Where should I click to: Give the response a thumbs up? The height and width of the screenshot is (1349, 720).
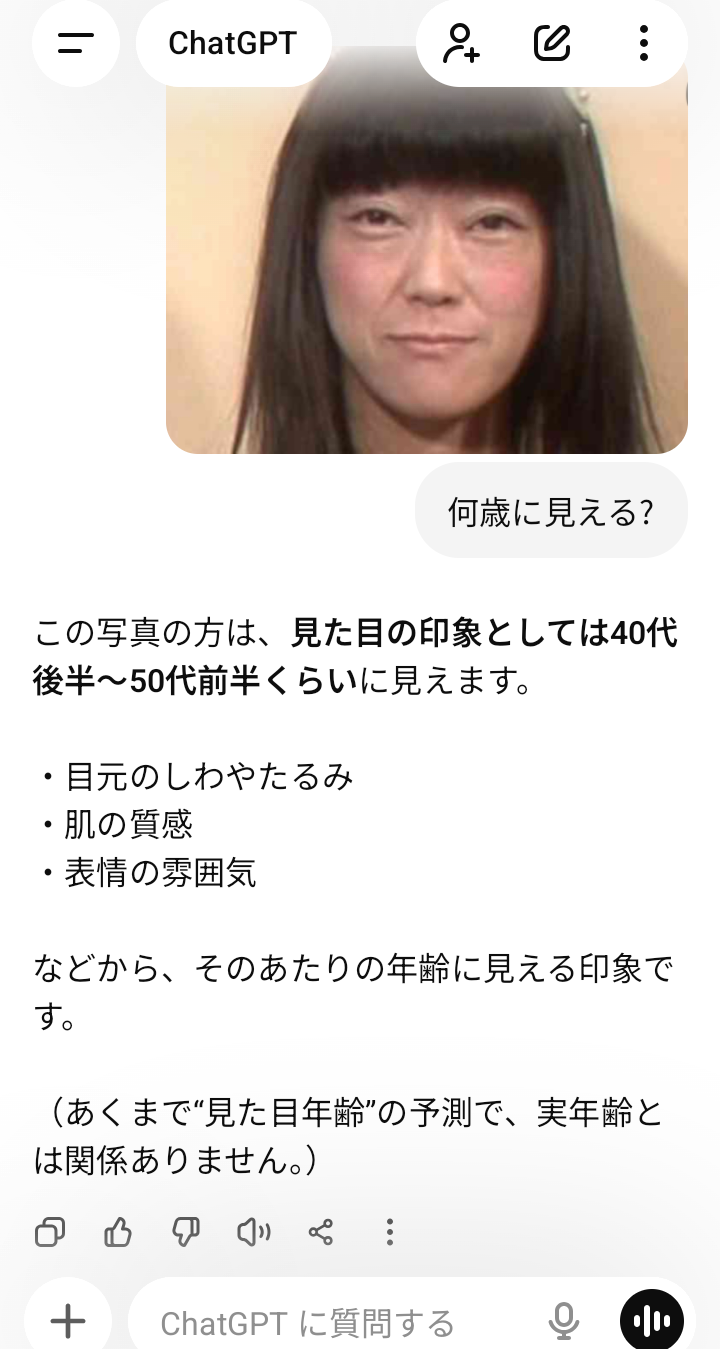point(118,1232)
